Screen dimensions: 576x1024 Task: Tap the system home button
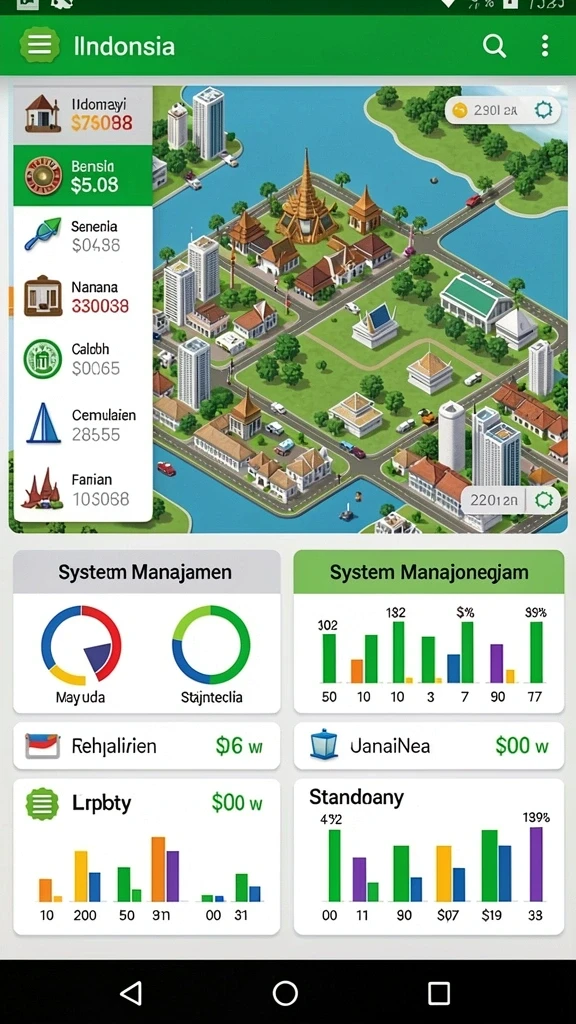click(285, 993)
